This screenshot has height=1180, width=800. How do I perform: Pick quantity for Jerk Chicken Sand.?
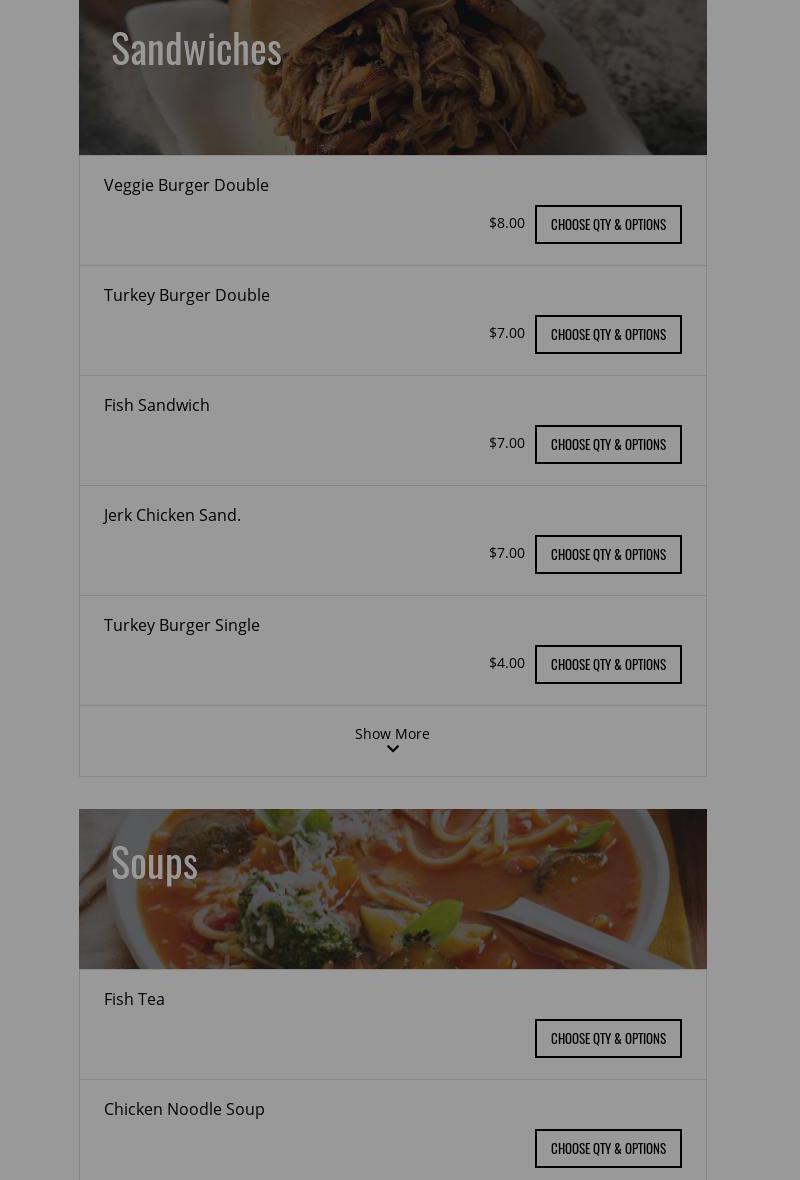tap(608, 554)
